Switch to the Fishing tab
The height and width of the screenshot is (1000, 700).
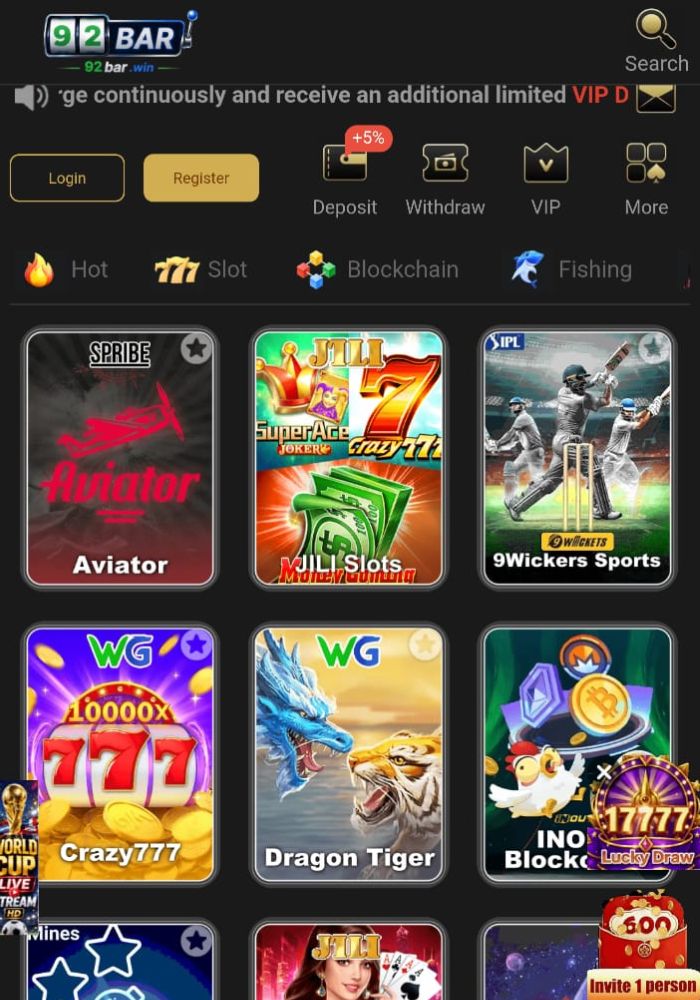(571, 270)
